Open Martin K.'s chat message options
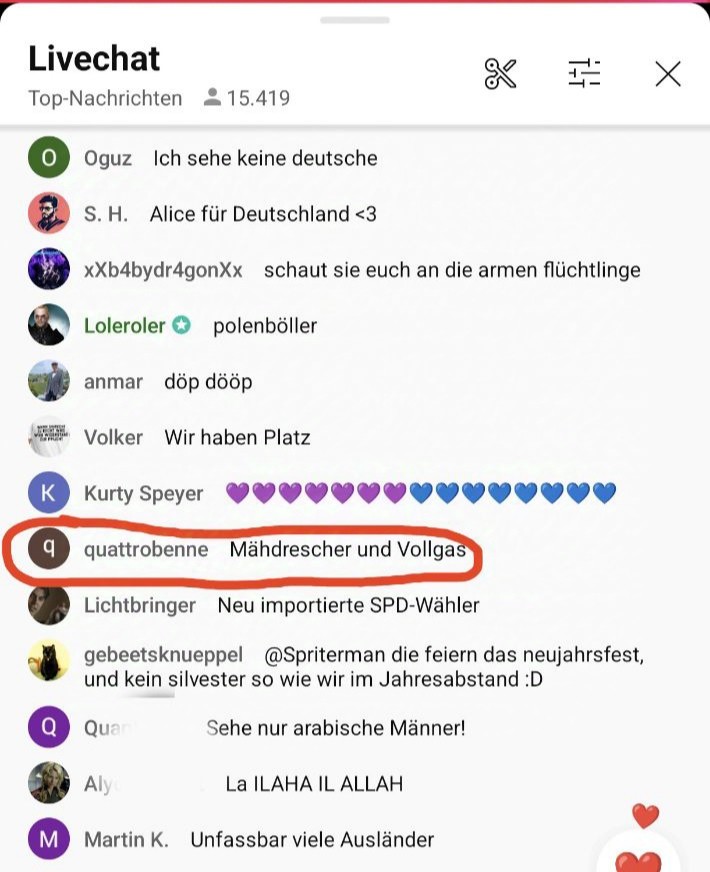This screenshot has height=872, width=710. (x=311, y=839)
